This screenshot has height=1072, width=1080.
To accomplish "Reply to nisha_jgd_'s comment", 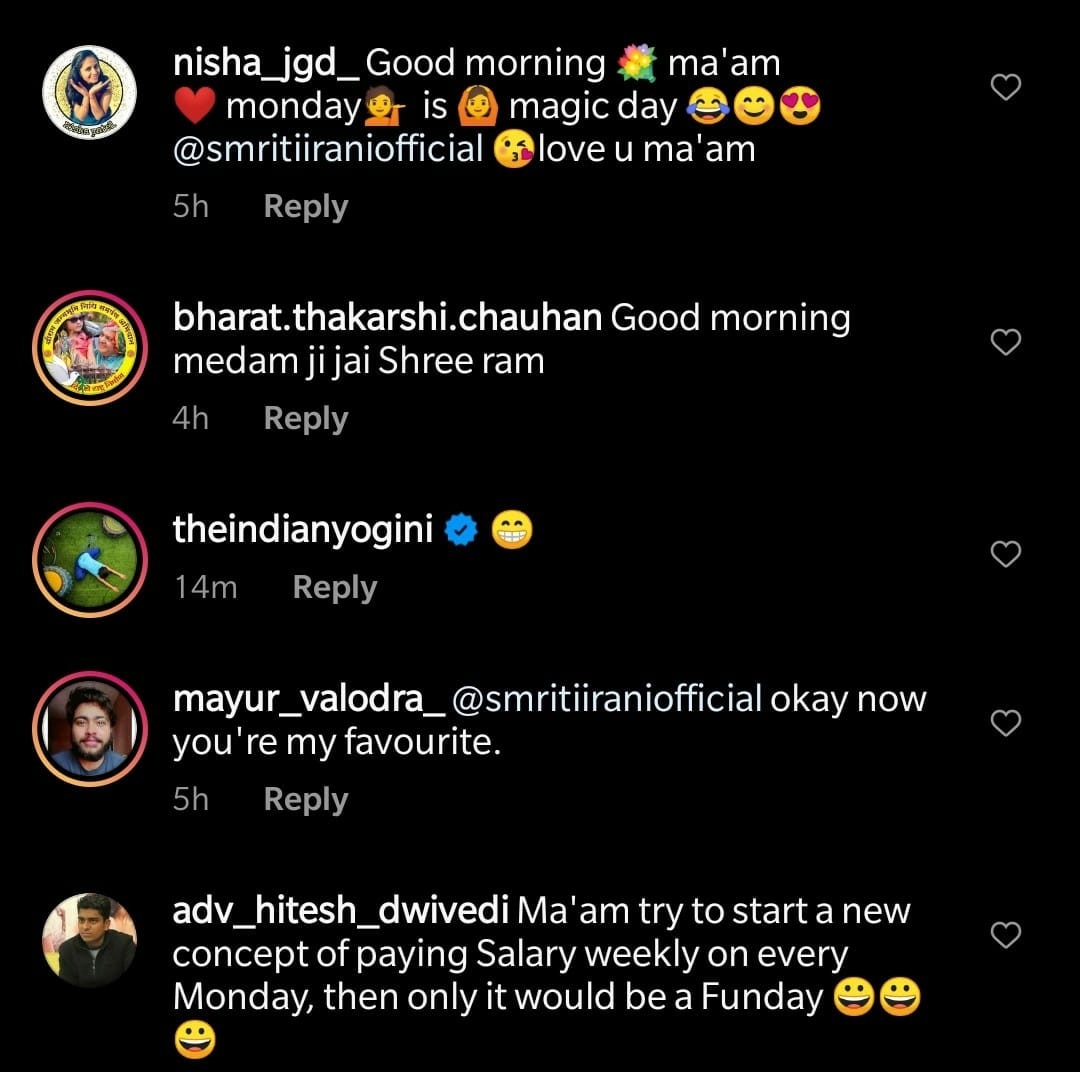I will pos(305,207).
